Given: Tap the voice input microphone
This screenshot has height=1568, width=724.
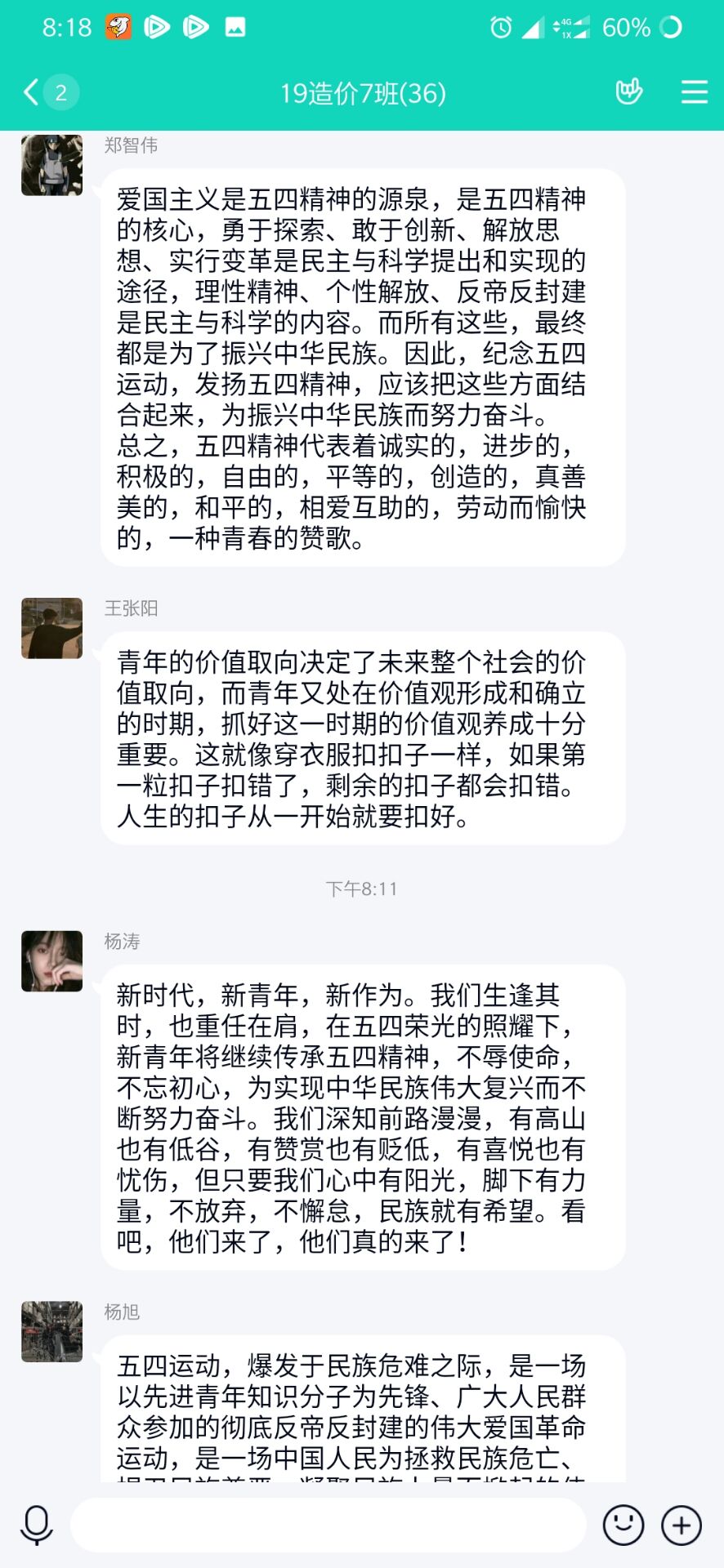Looking at the screenshot, I should (37, 1525).
